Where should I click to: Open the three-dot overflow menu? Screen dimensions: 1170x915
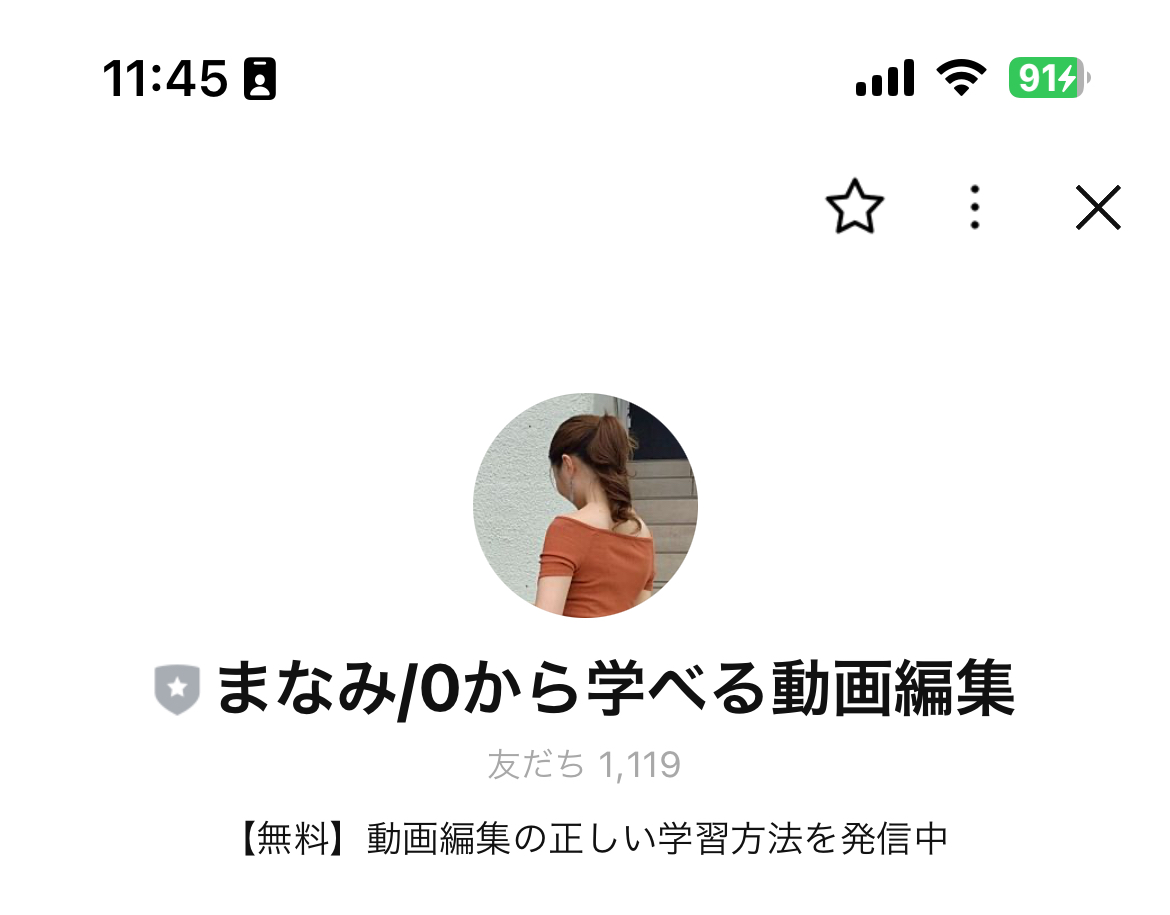tap(975, 209)
